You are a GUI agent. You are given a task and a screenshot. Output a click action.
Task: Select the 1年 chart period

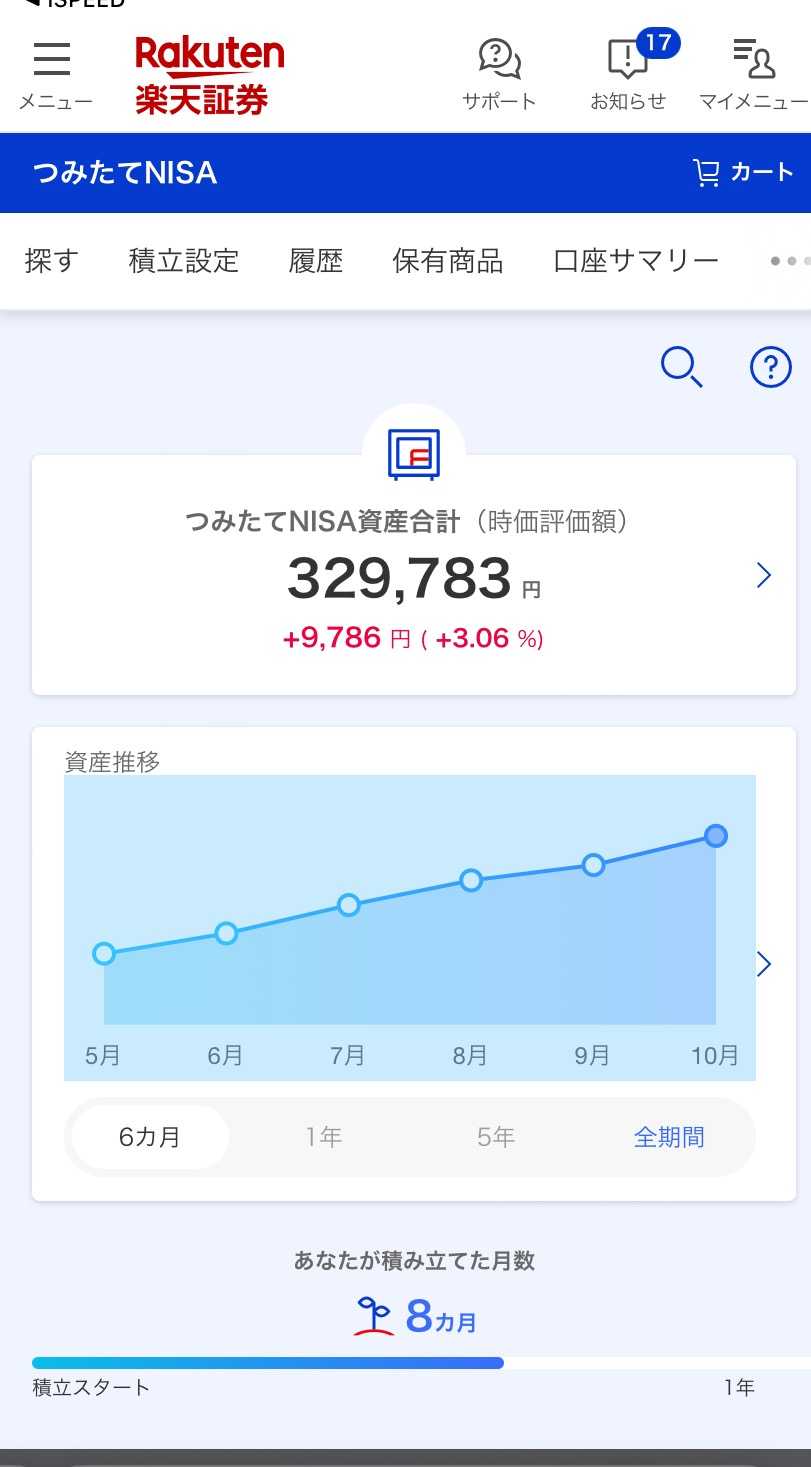click(x=323, y=1137)
